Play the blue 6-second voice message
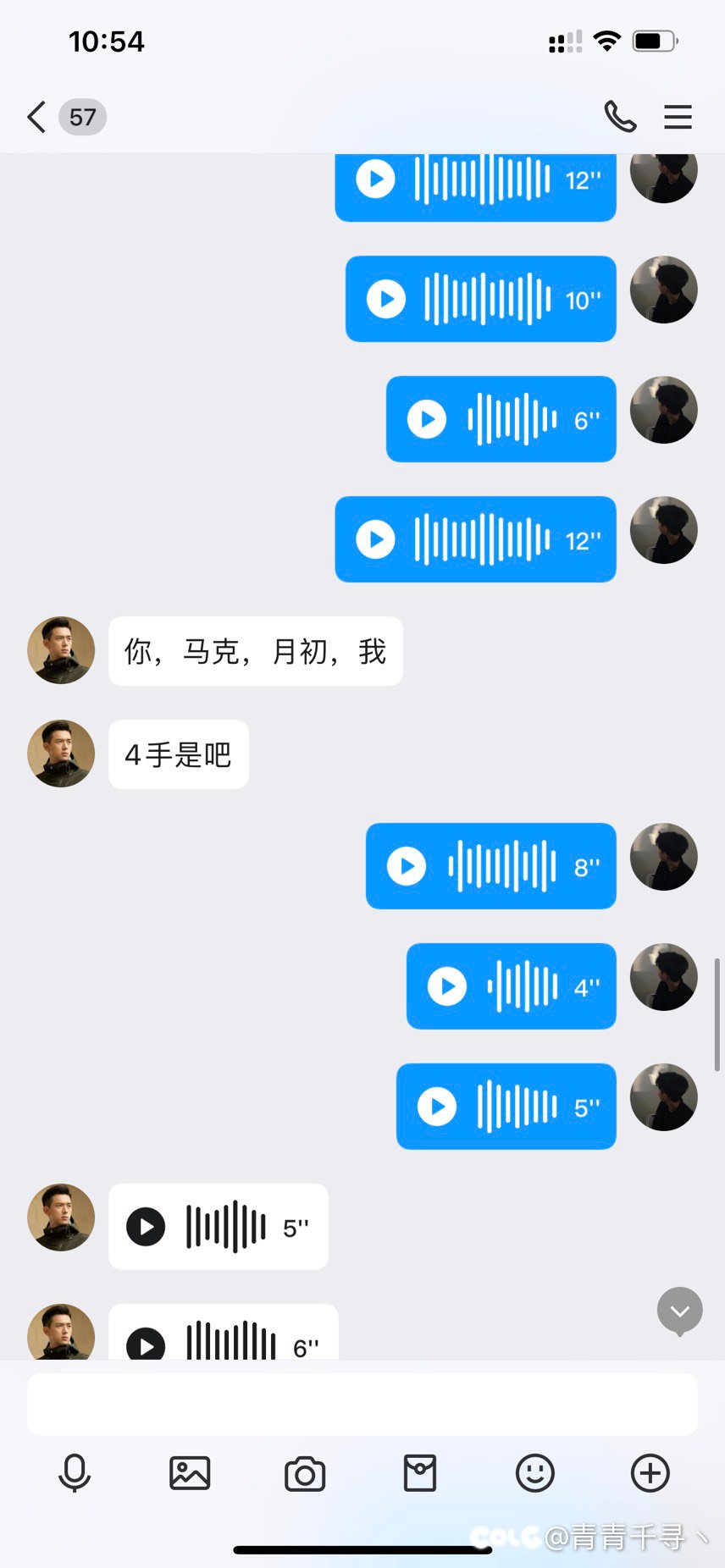Image resolution: width=725 pixels, height=1568 pixels. tap(501, 419)
